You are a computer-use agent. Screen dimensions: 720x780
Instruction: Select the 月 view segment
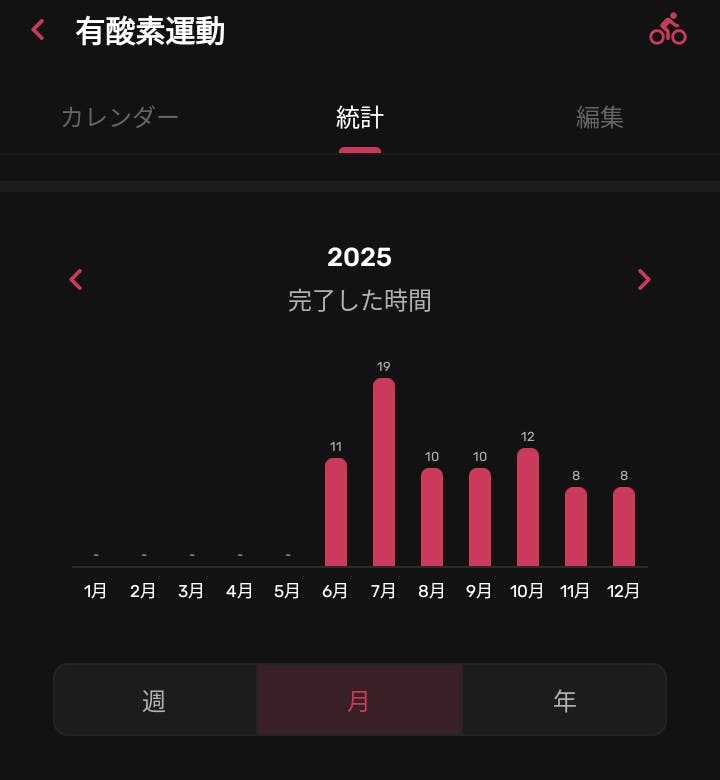pyautogui.click(x=359, y=700)
